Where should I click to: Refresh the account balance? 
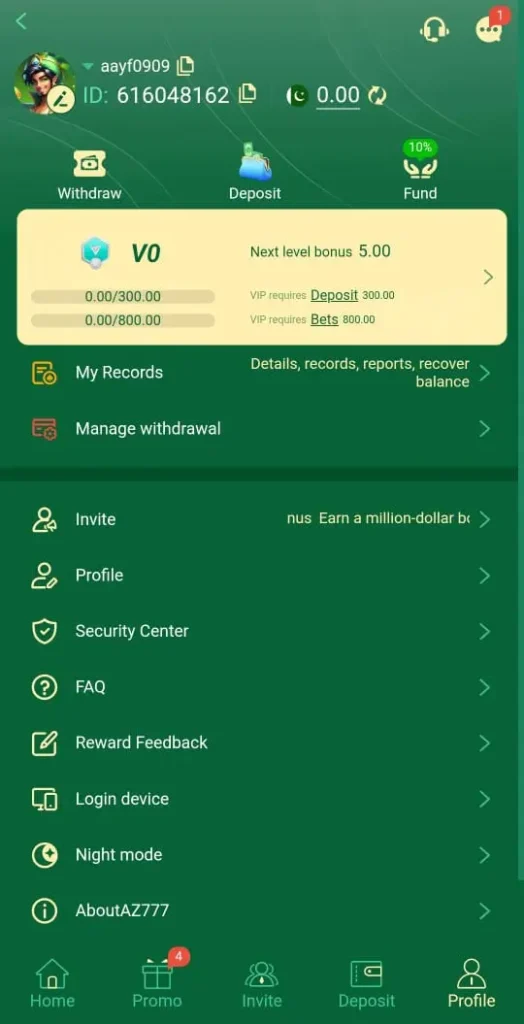click(x=377, y=95)
